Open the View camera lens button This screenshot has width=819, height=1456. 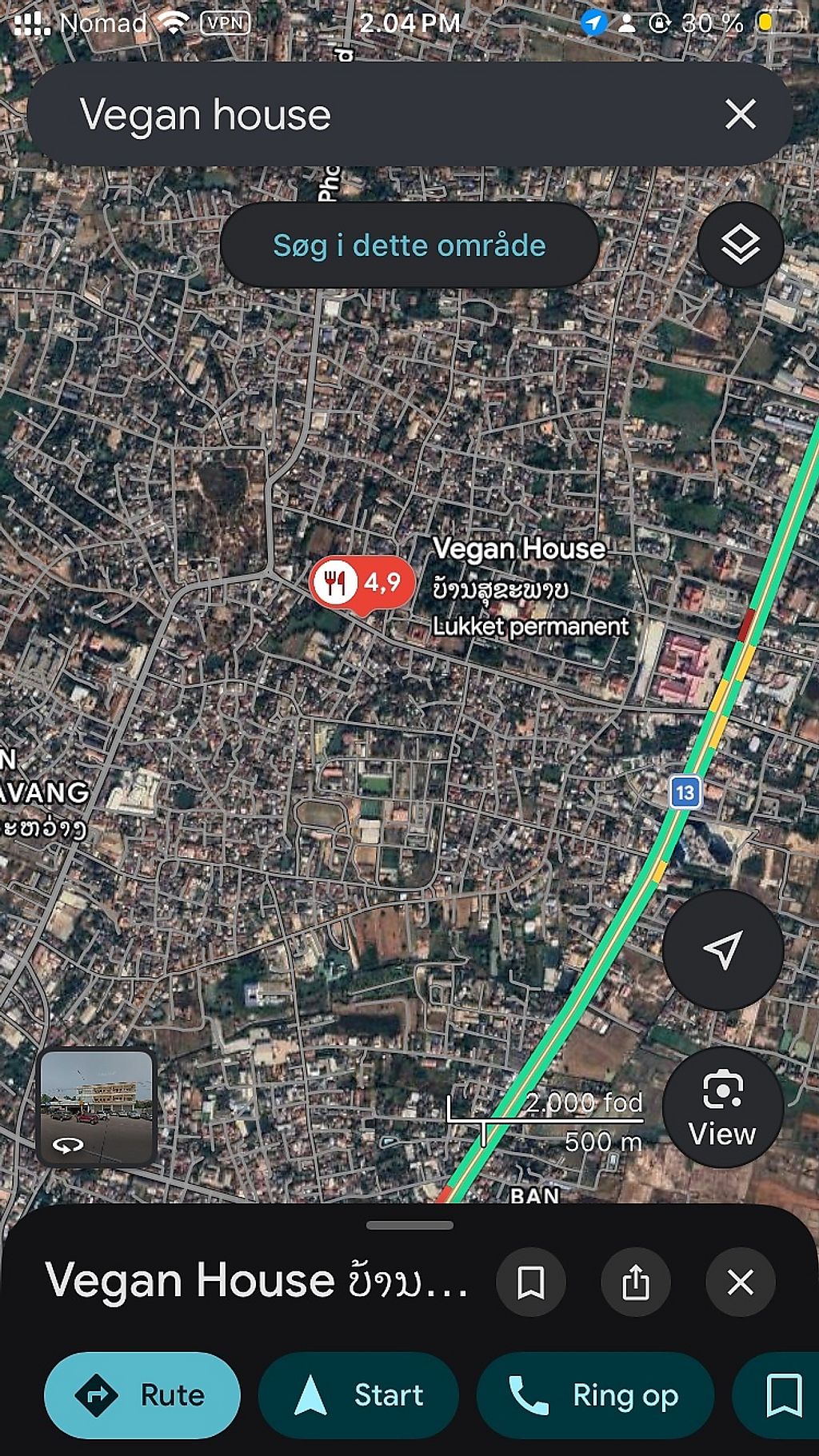click(722, 1107)
